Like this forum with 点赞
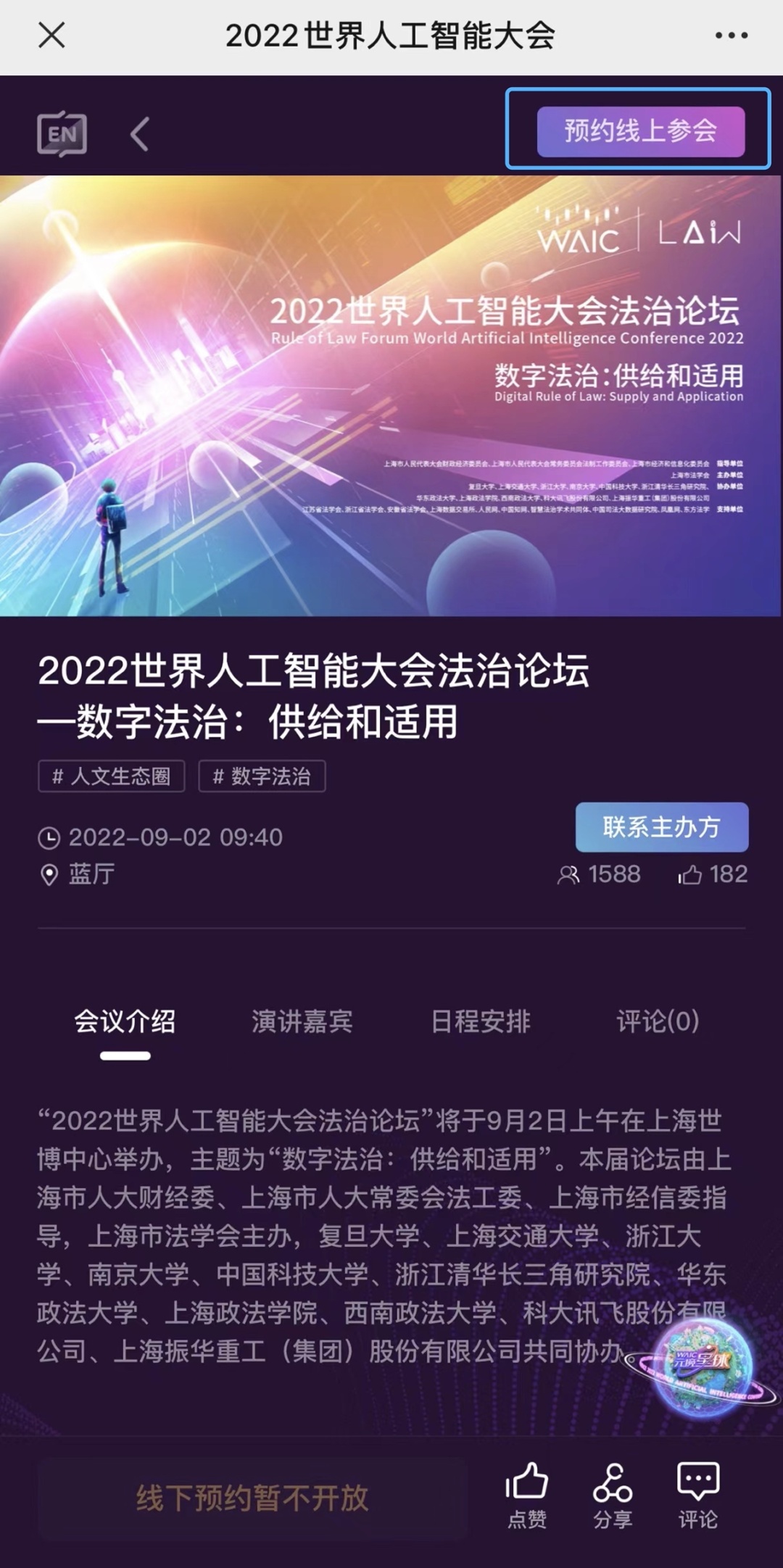Viewport: 783px width, 1568px height. click(527, 1493)
